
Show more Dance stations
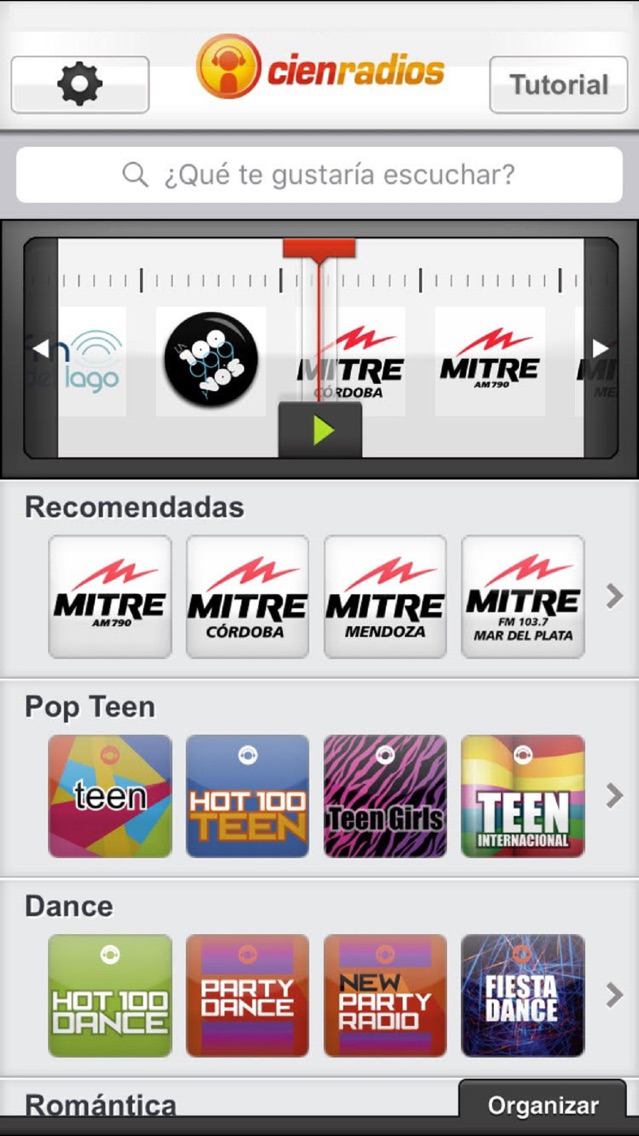(614, 995)
